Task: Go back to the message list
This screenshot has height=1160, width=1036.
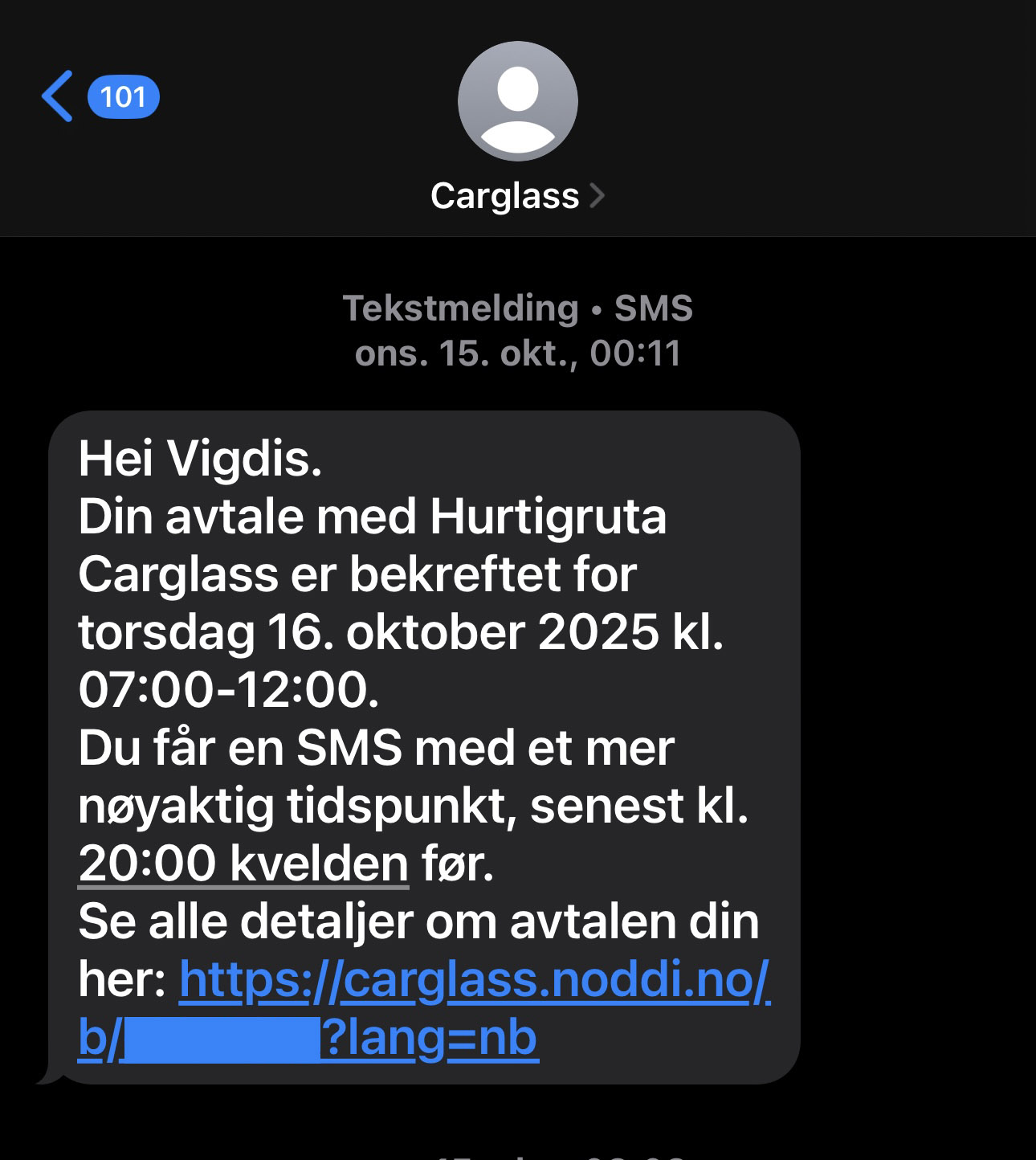Action: (x=58, y=96)
